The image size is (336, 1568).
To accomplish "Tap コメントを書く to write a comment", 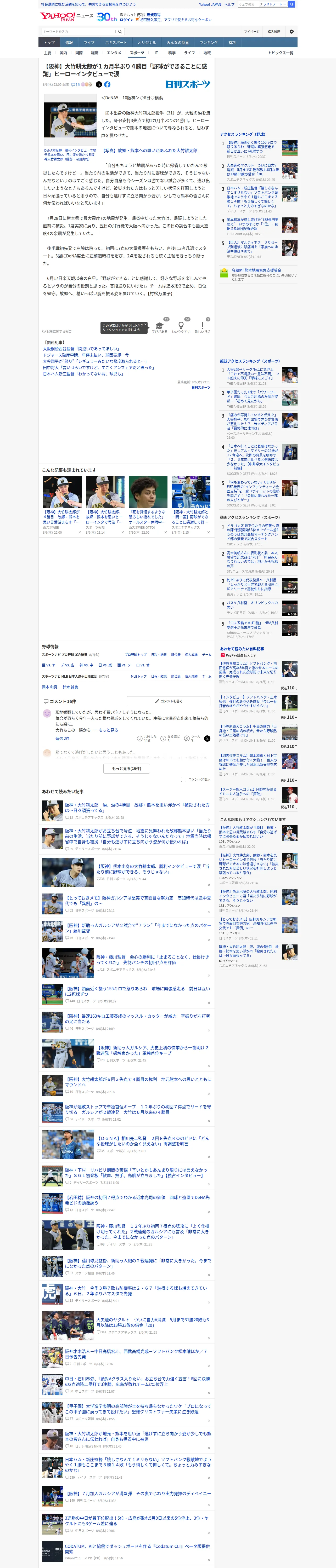I will pyautogui.click(x=168, y=701).
